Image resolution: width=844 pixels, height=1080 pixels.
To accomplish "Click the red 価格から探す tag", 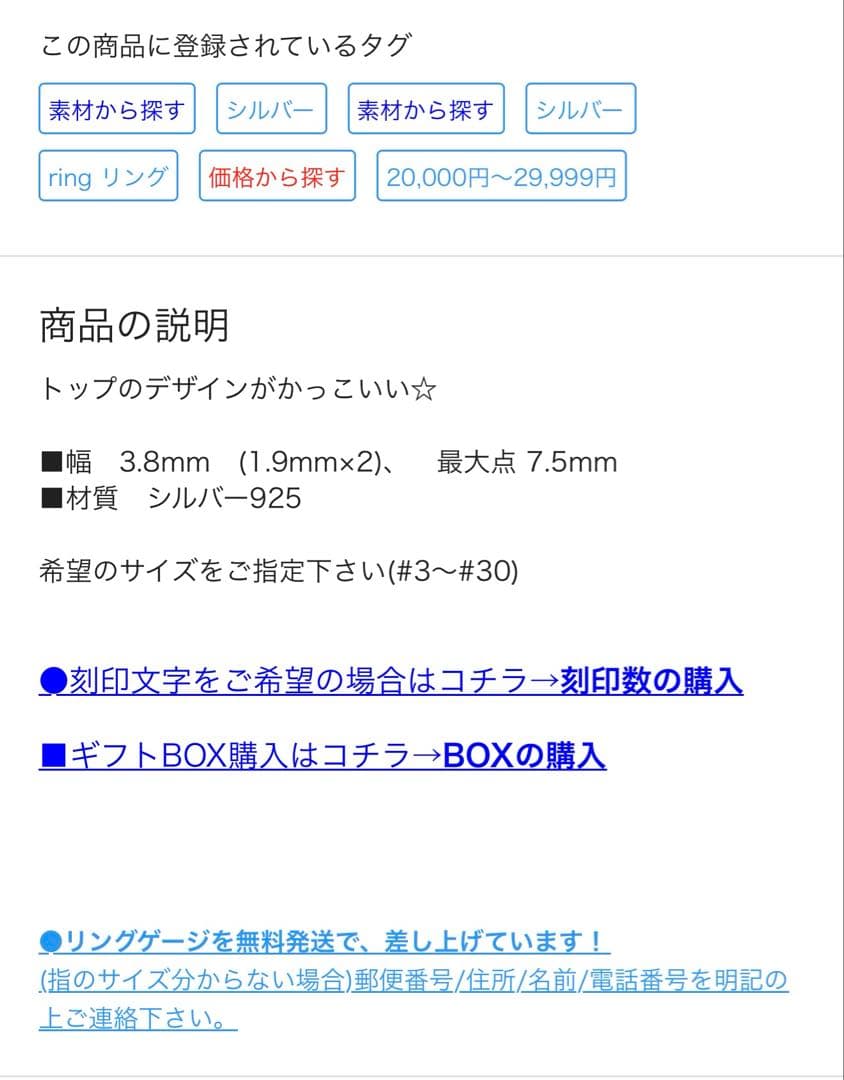I will [277, 177].
